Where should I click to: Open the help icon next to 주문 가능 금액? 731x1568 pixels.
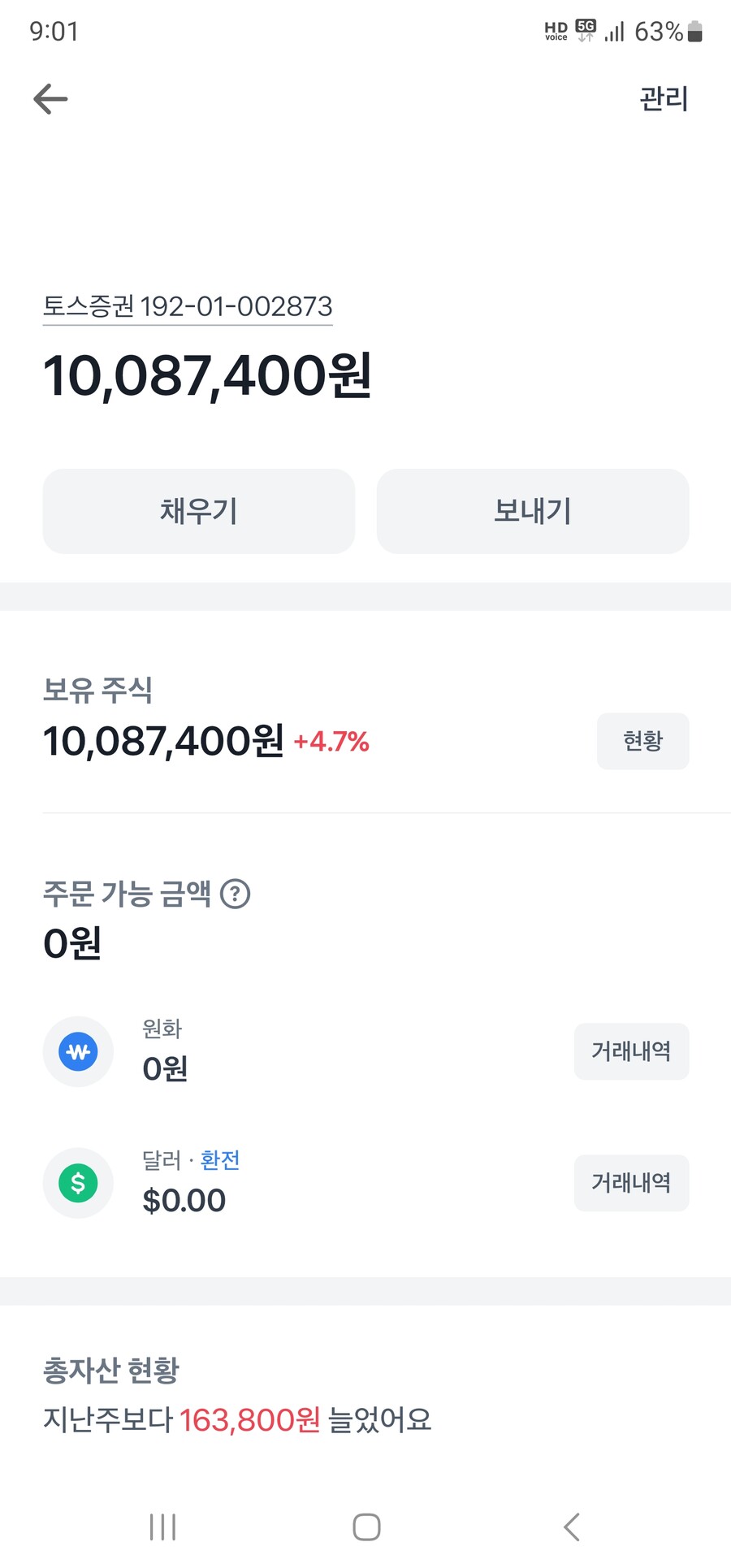click(236, 894)
